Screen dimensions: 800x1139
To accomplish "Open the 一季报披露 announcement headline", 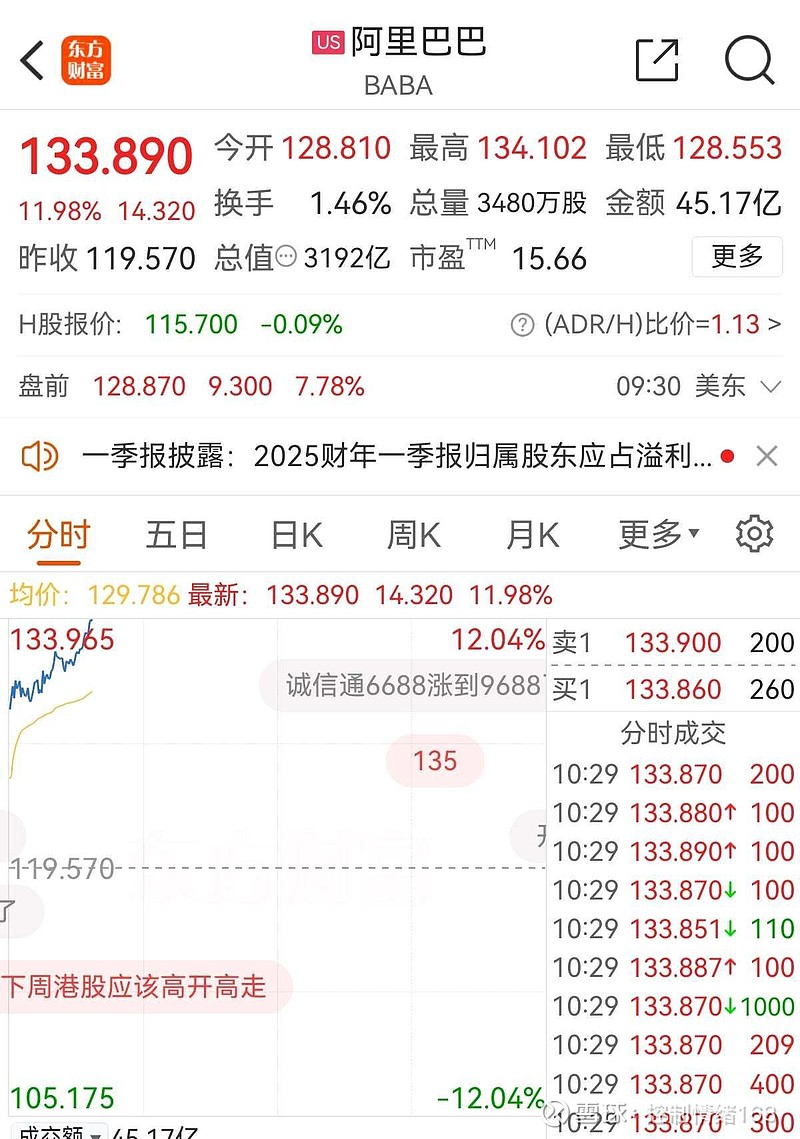I will (390, 456).
